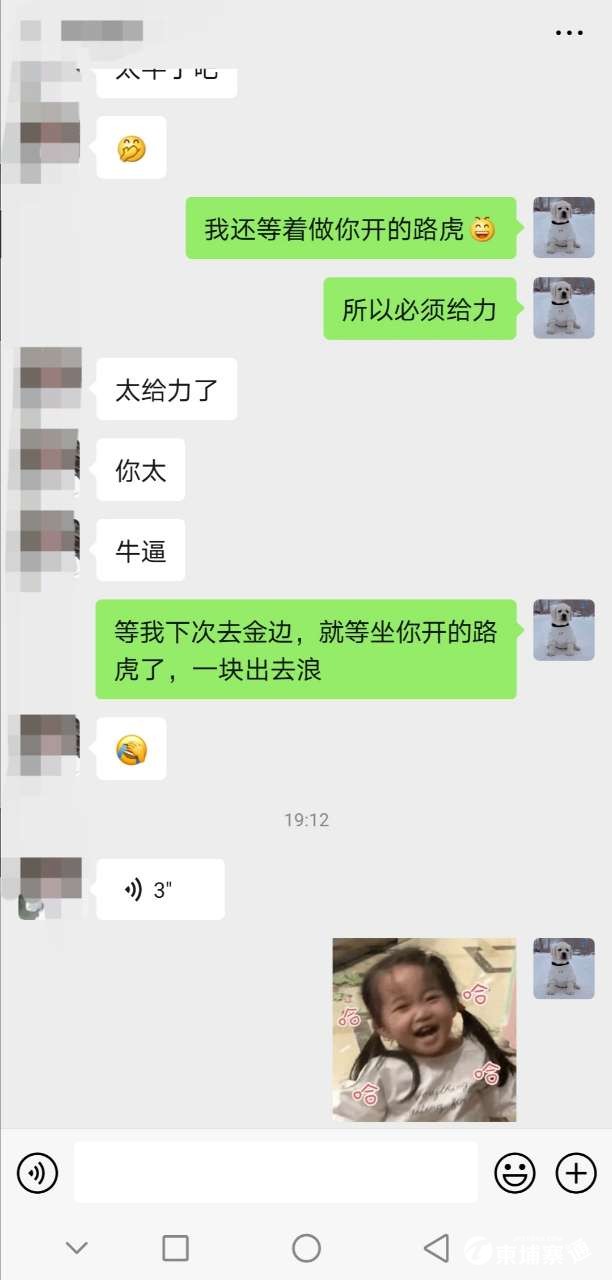Open the recent apps square button

(x=175, y=1247)
